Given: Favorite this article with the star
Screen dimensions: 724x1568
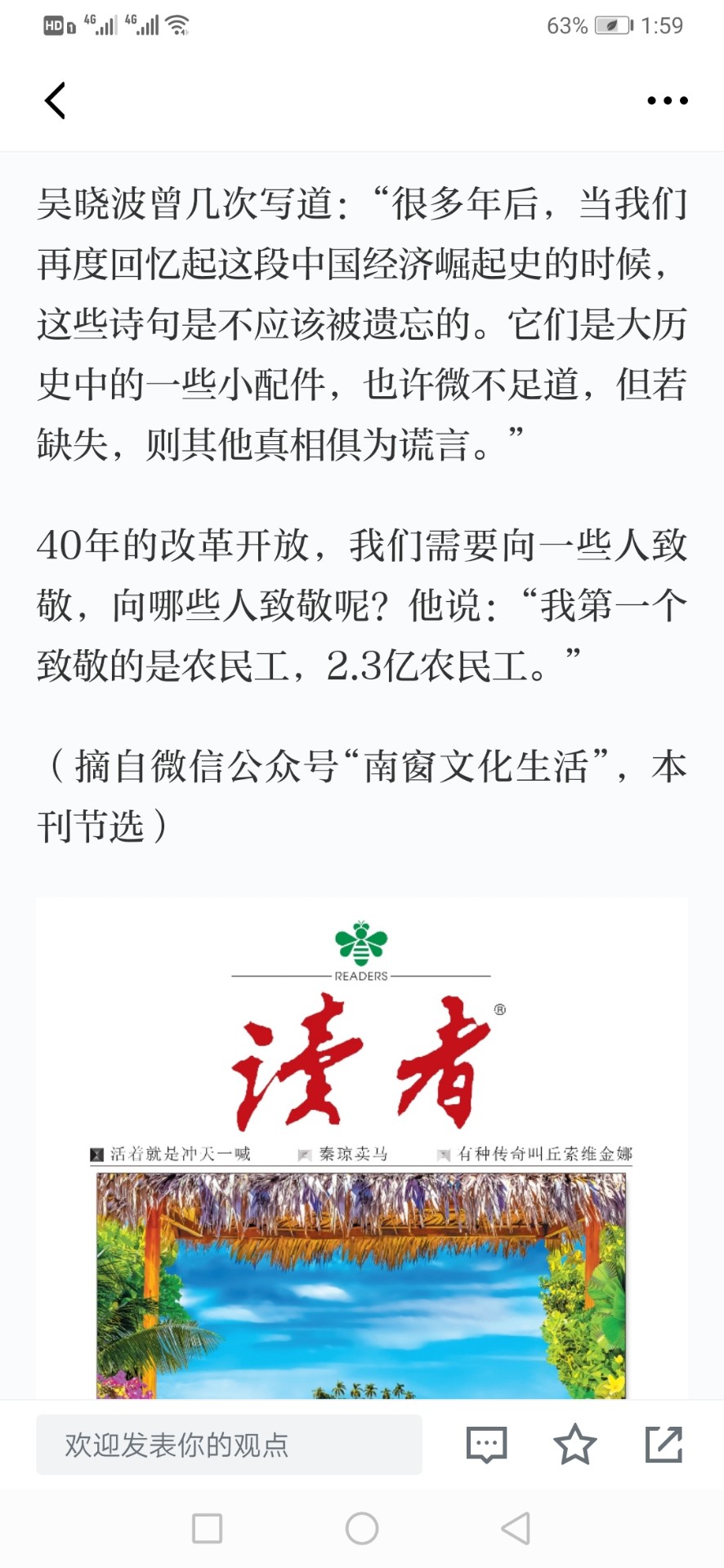Looking at the screenshot, I should tap(575, 1444).
